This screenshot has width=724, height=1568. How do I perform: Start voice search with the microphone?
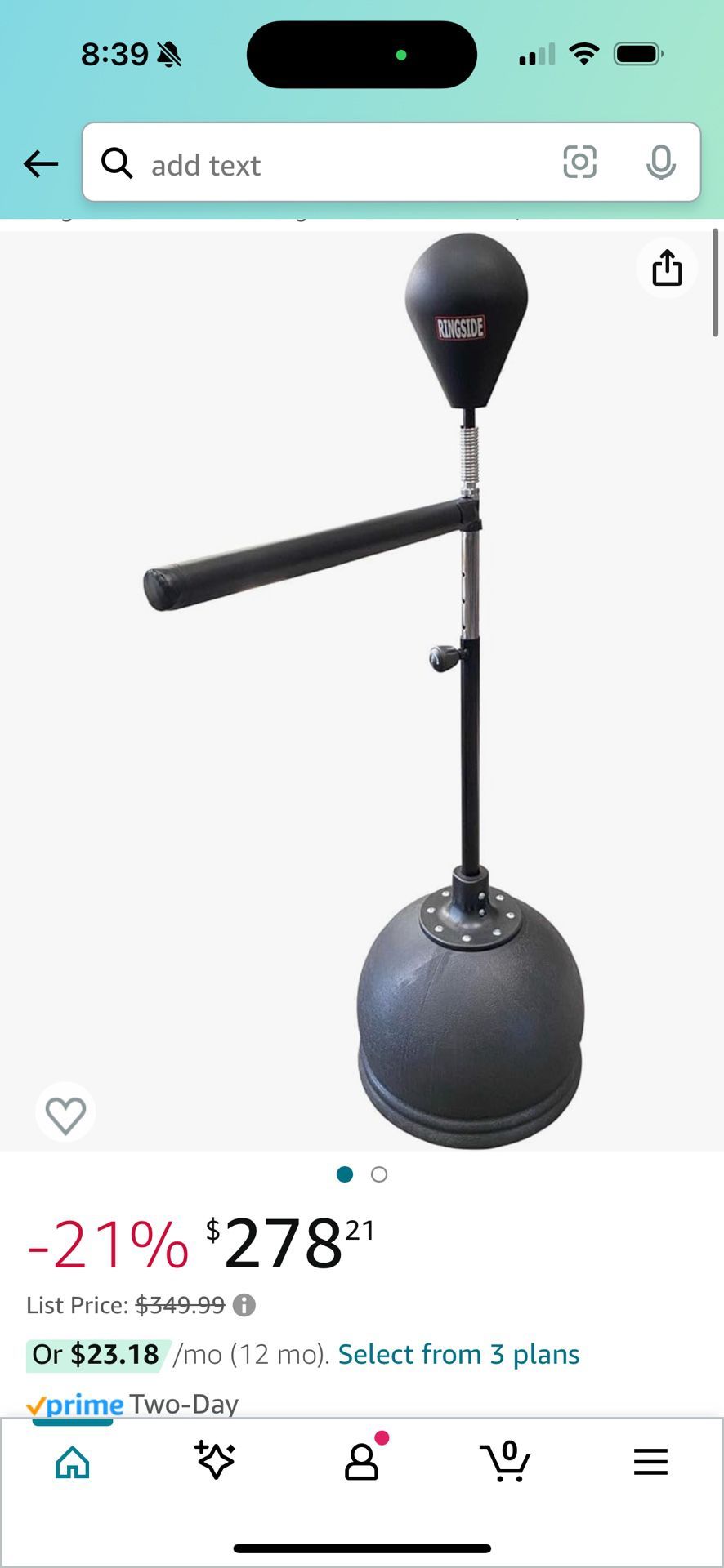point(660,163)
